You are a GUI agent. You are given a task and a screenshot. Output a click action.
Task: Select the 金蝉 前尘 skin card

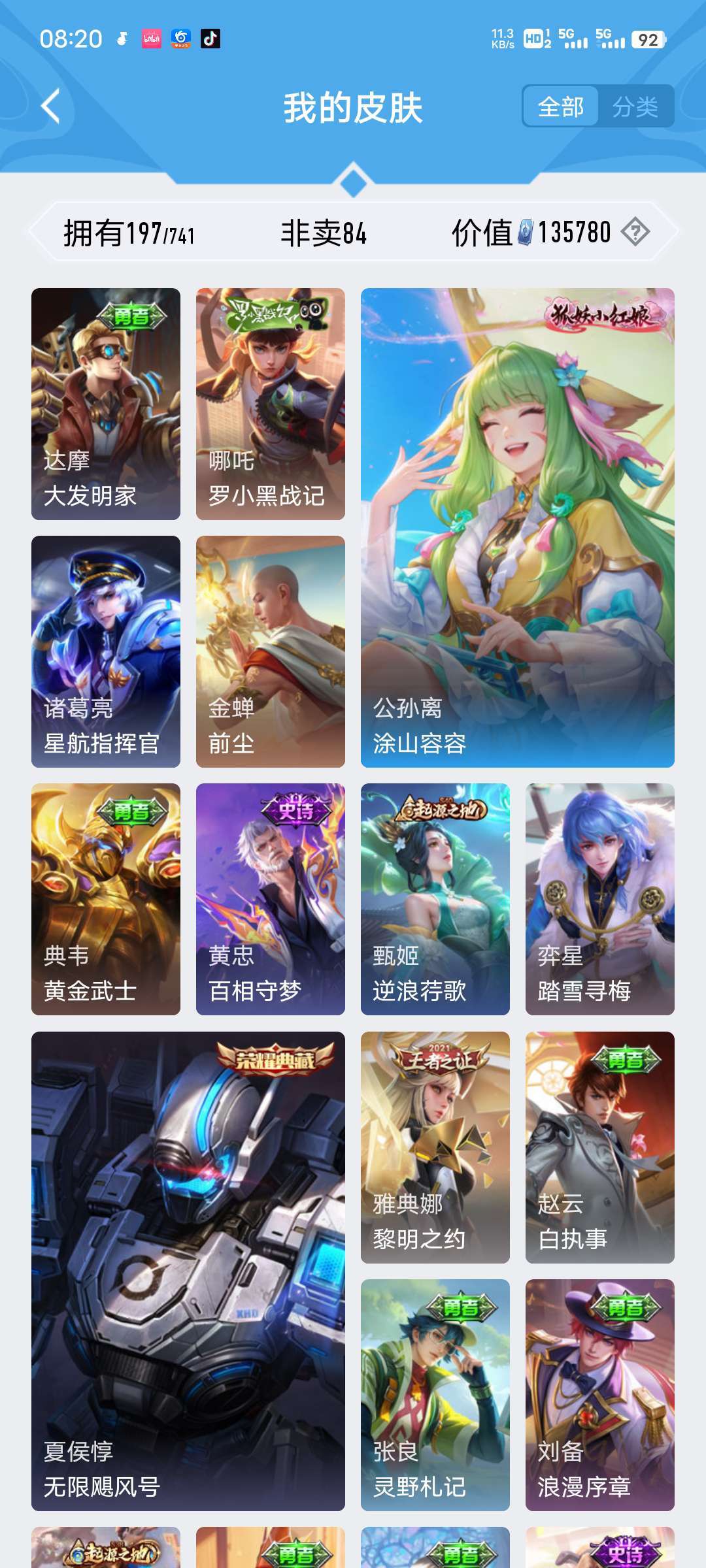coord(271,651)
